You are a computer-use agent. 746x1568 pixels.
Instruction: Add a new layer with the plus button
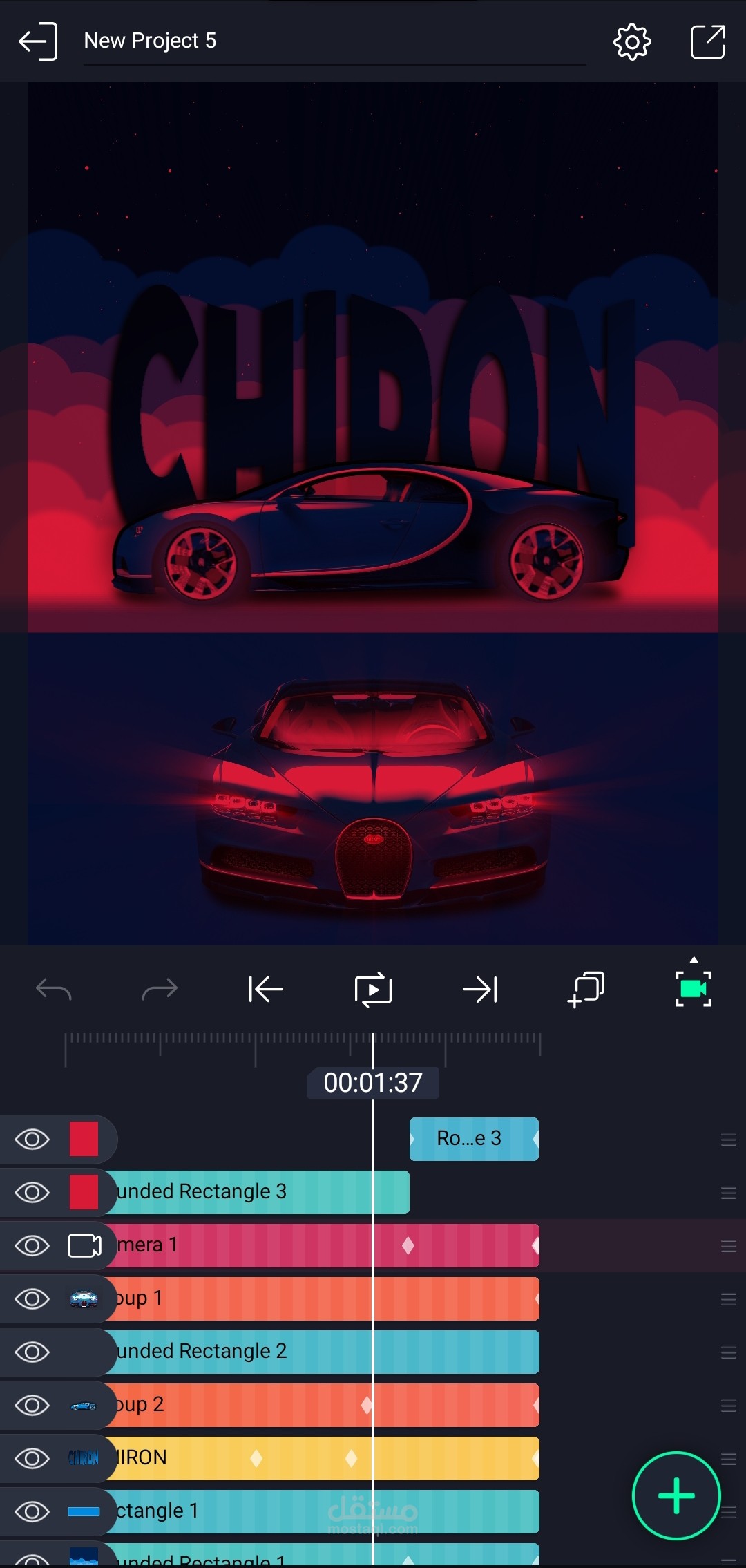pos(676,1495)
